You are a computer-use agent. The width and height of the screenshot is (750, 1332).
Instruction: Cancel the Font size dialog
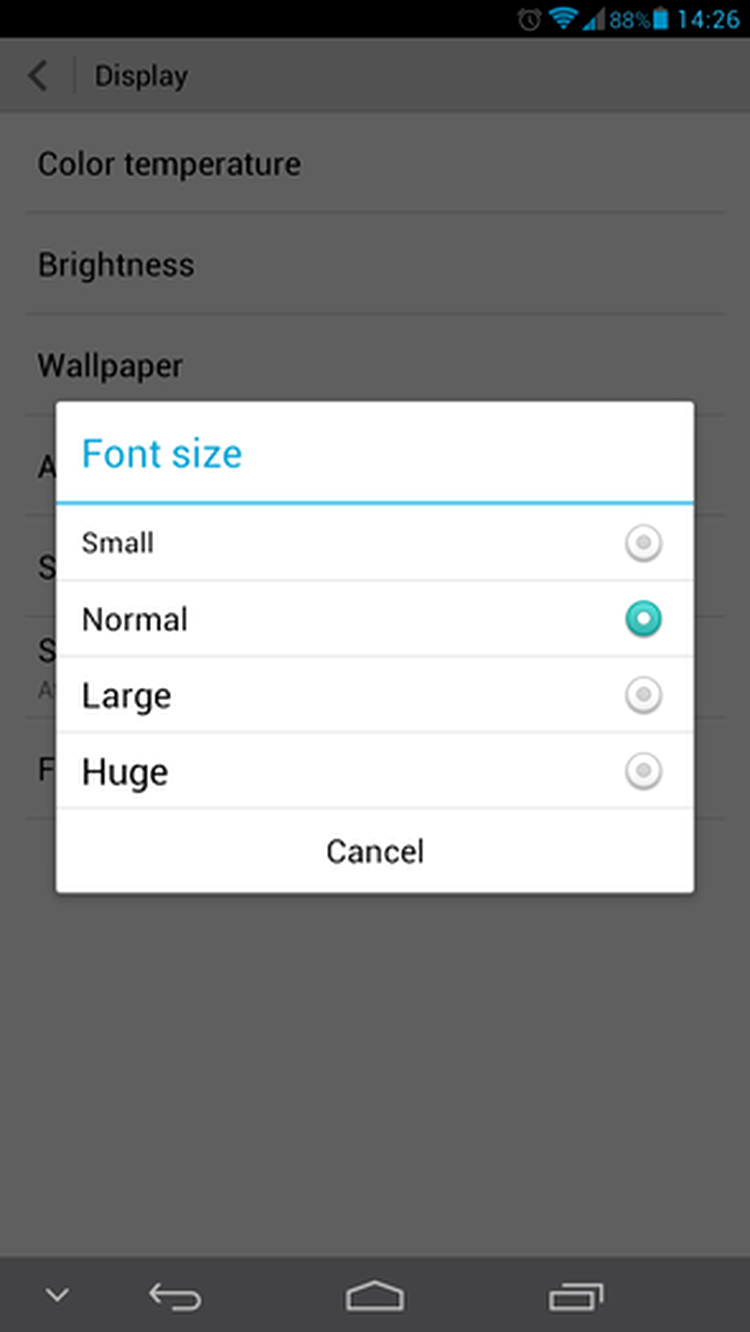tap(375, 851)
